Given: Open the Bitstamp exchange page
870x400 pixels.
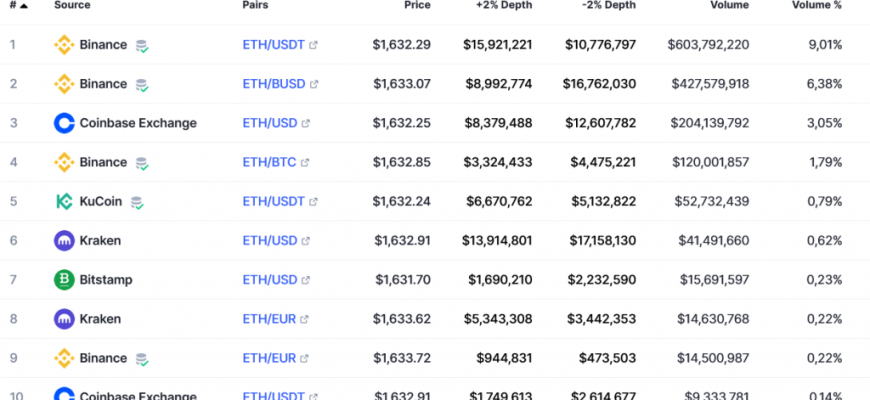Looking at the screenshot, I should click(x=105, y=280).
